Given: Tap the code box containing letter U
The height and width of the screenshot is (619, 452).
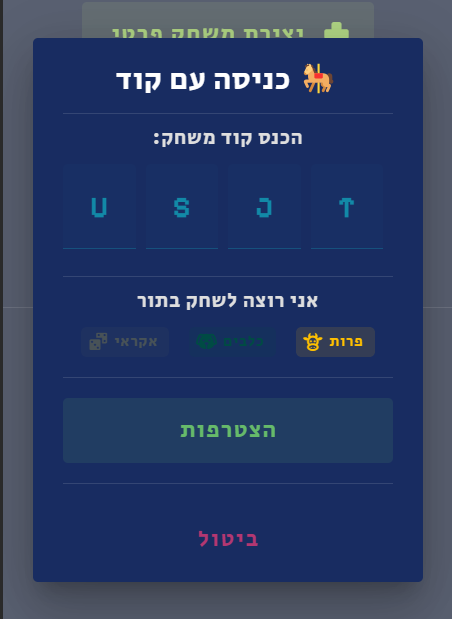Looking at the screenshot, I should [99, 207].
